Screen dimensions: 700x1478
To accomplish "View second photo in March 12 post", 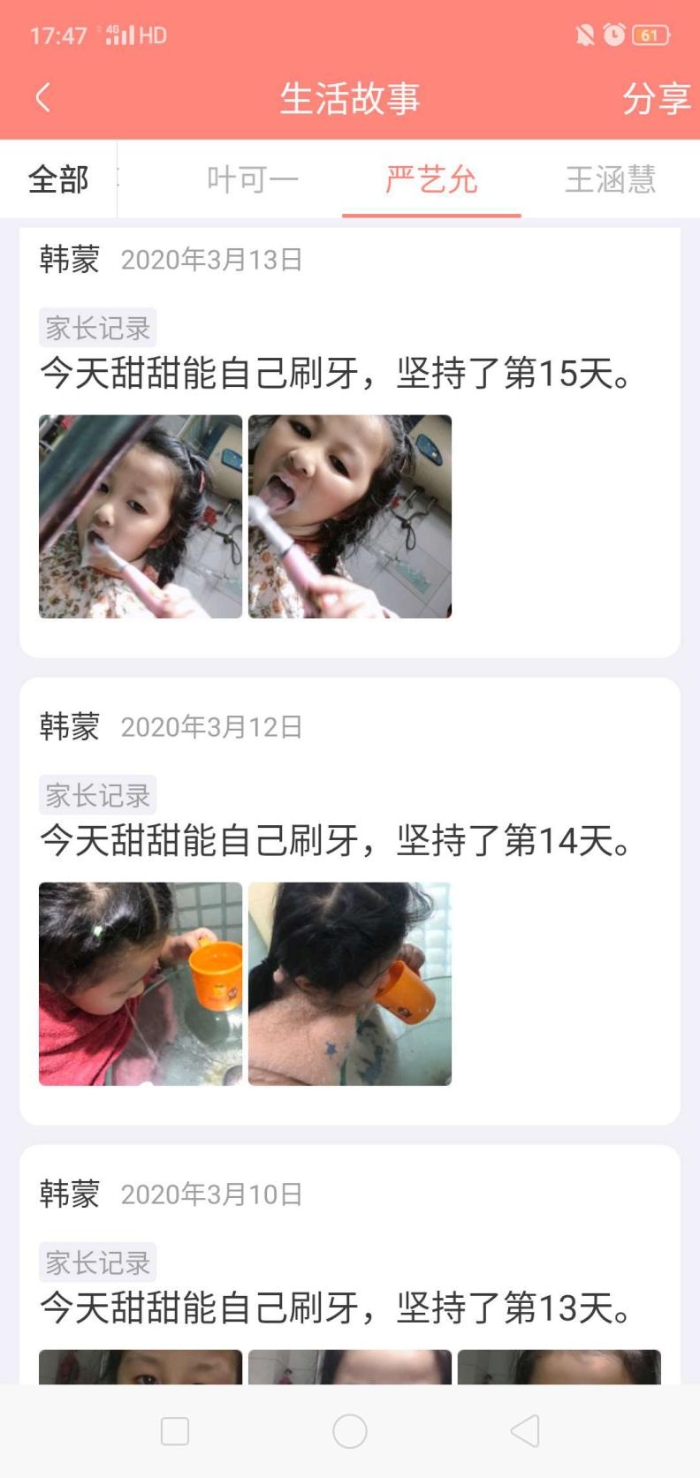I will [350, 983].
